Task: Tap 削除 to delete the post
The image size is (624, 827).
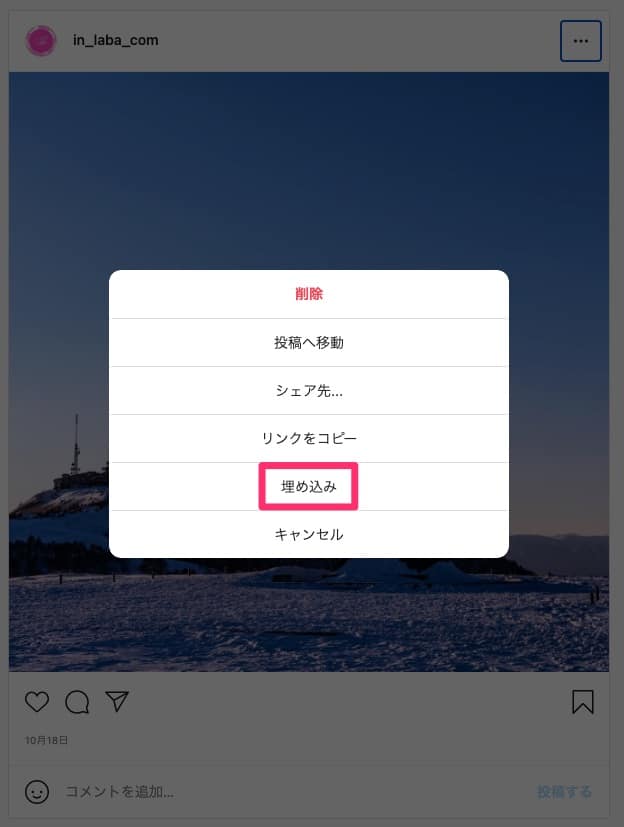Action: (x=309, y=295)
